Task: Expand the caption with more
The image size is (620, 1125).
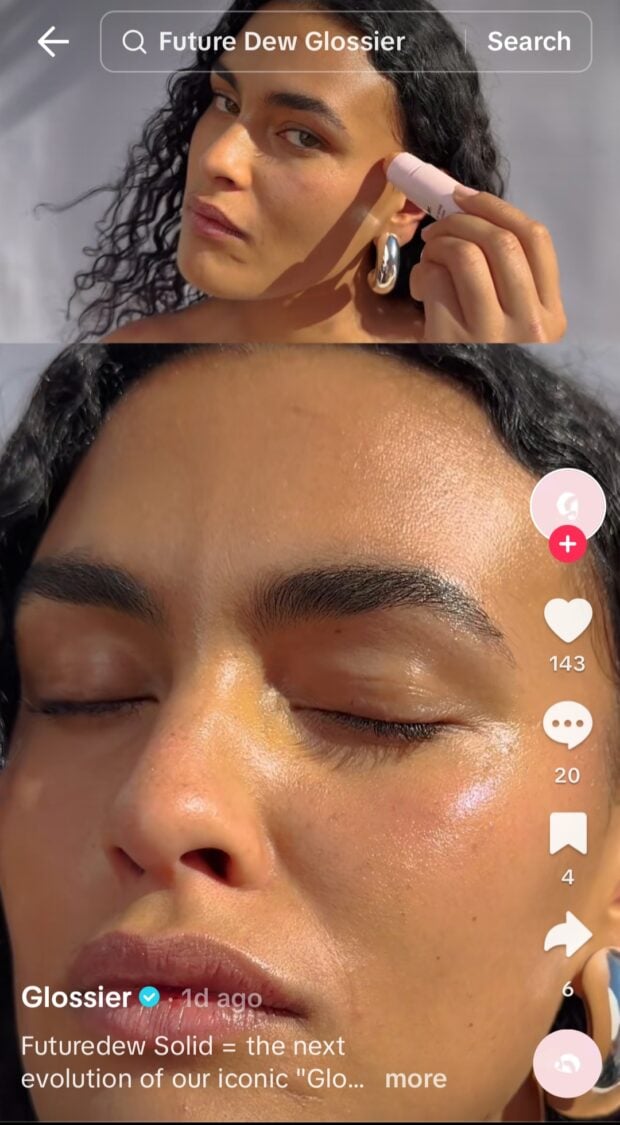Action: point(415,1079)
